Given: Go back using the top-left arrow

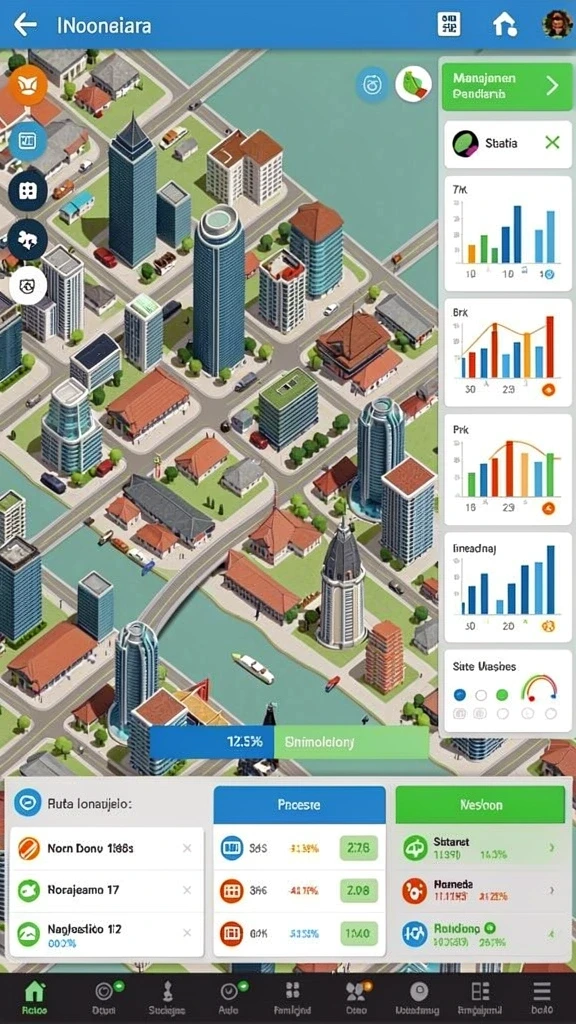Looking at the screenshot, I should [25, 25].
